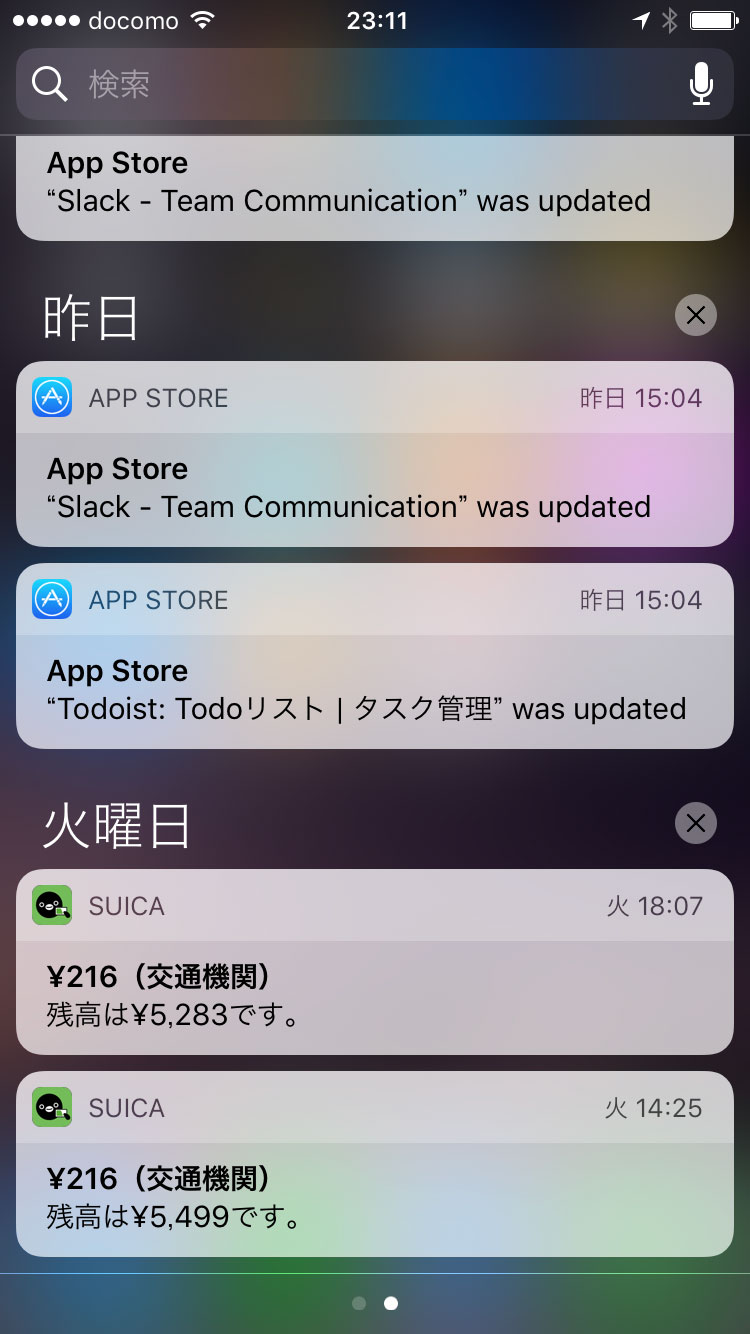This screenshot has height=1334, width=750.
Task: Switch to the first page indicator dot
Action: point(359,1303)
